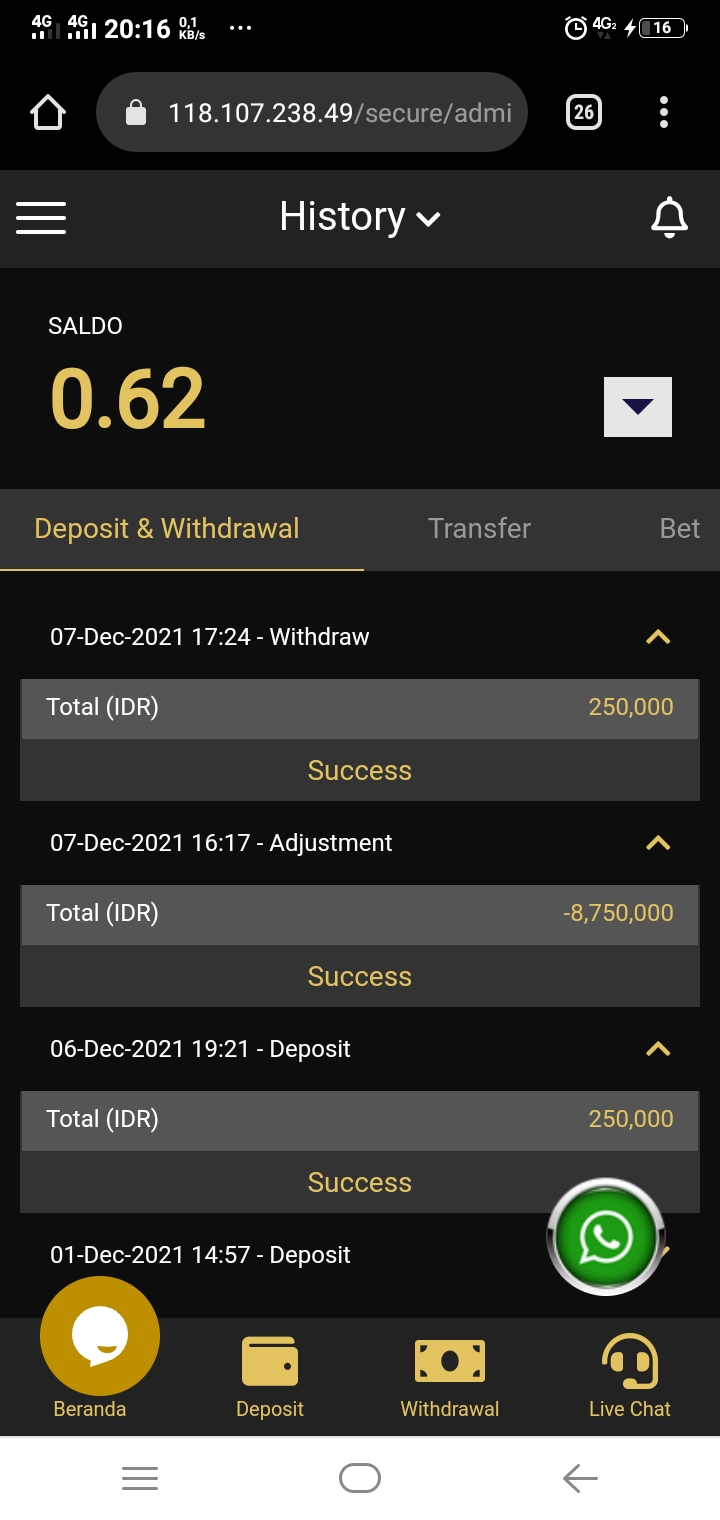Switch to the Transfer tab
Image resolution: width=720 pixels, height=1520 pixels.
[479, 528]
